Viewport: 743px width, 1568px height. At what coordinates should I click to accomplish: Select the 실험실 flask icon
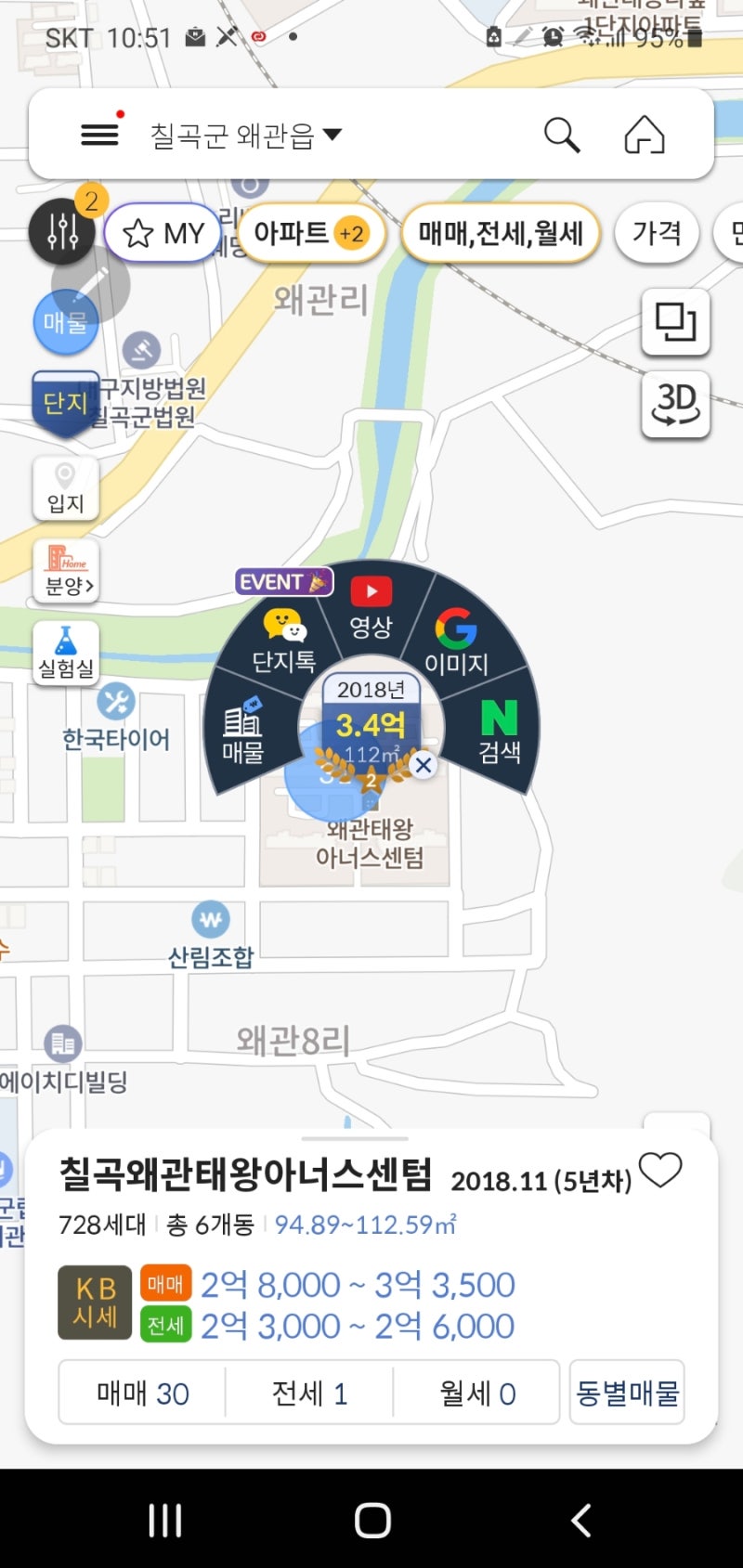tap(65, 650)
